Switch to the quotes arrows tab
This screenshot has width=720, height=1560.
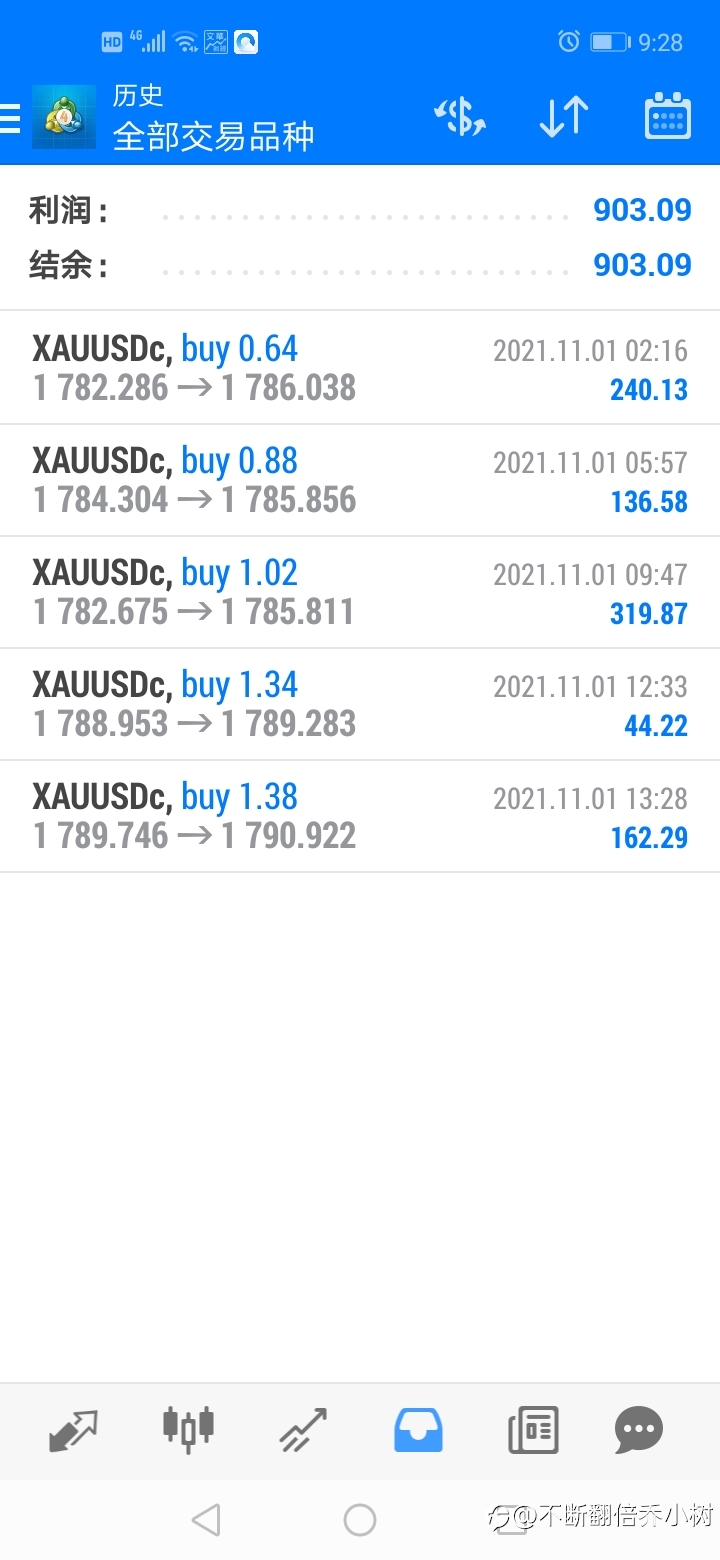click(x=74, y=1430)
